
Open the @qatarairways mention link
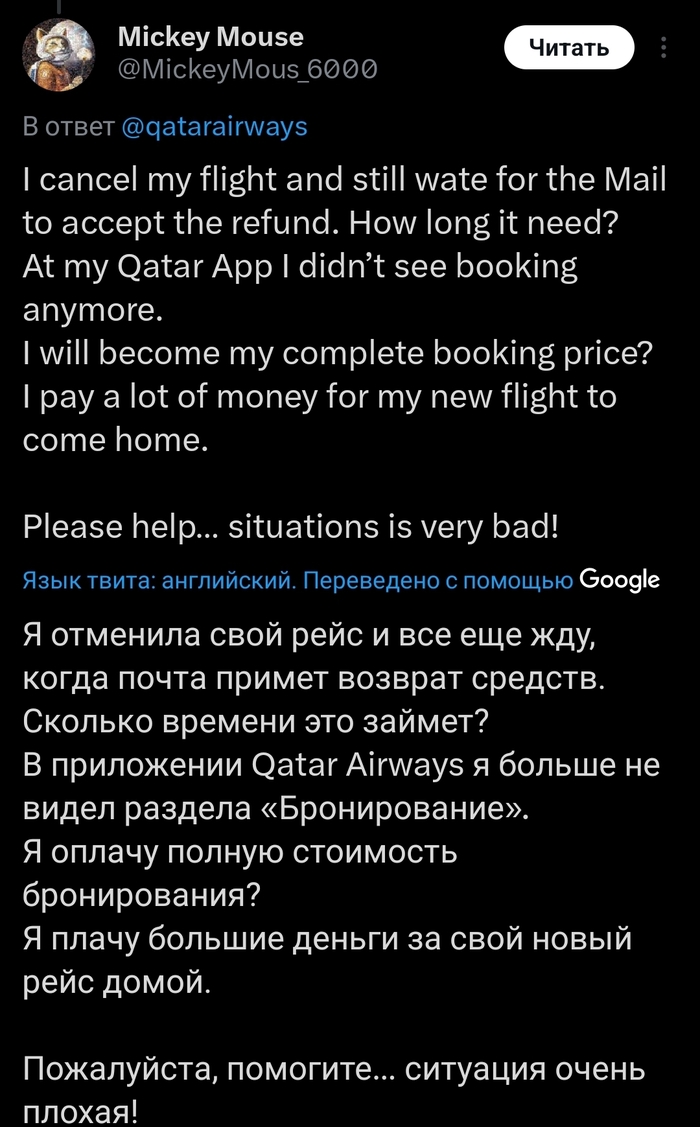tap(214, 127)
